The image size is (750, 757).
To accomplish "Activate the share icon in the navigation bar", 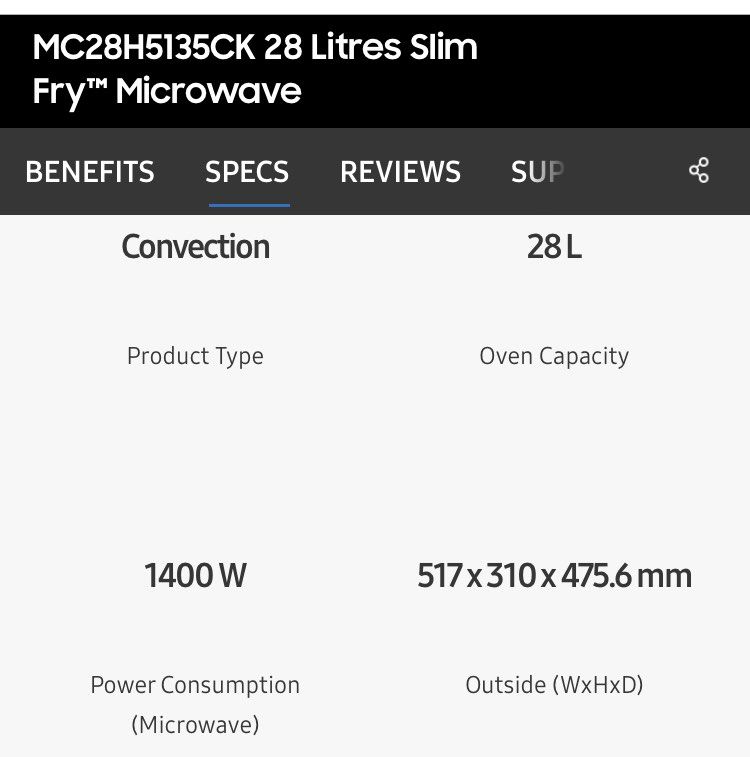I will click(x=699, y=170).
